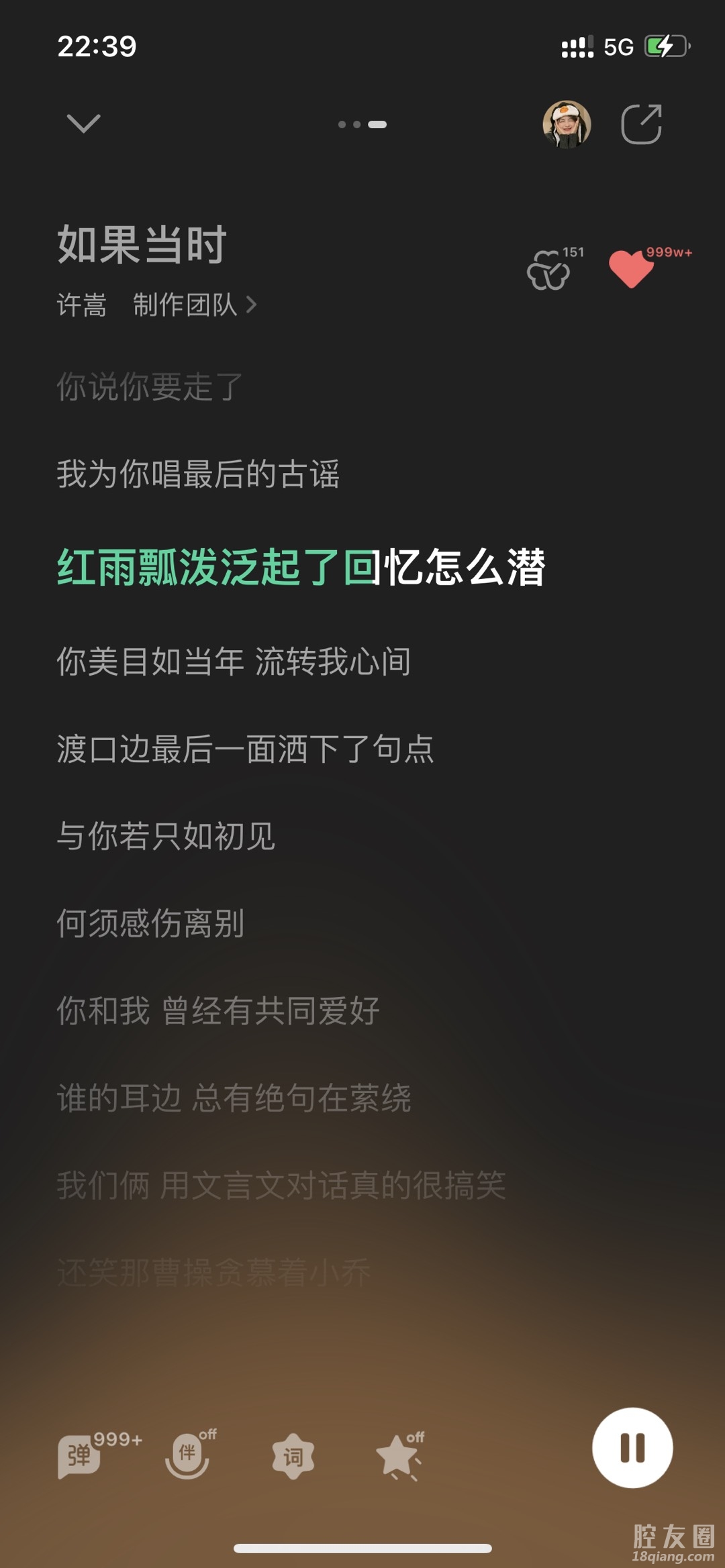Image resolution: width=725 pixels, height=1568 pixels.
Task: Share the song 如果当时
Action: pos(641,124)
